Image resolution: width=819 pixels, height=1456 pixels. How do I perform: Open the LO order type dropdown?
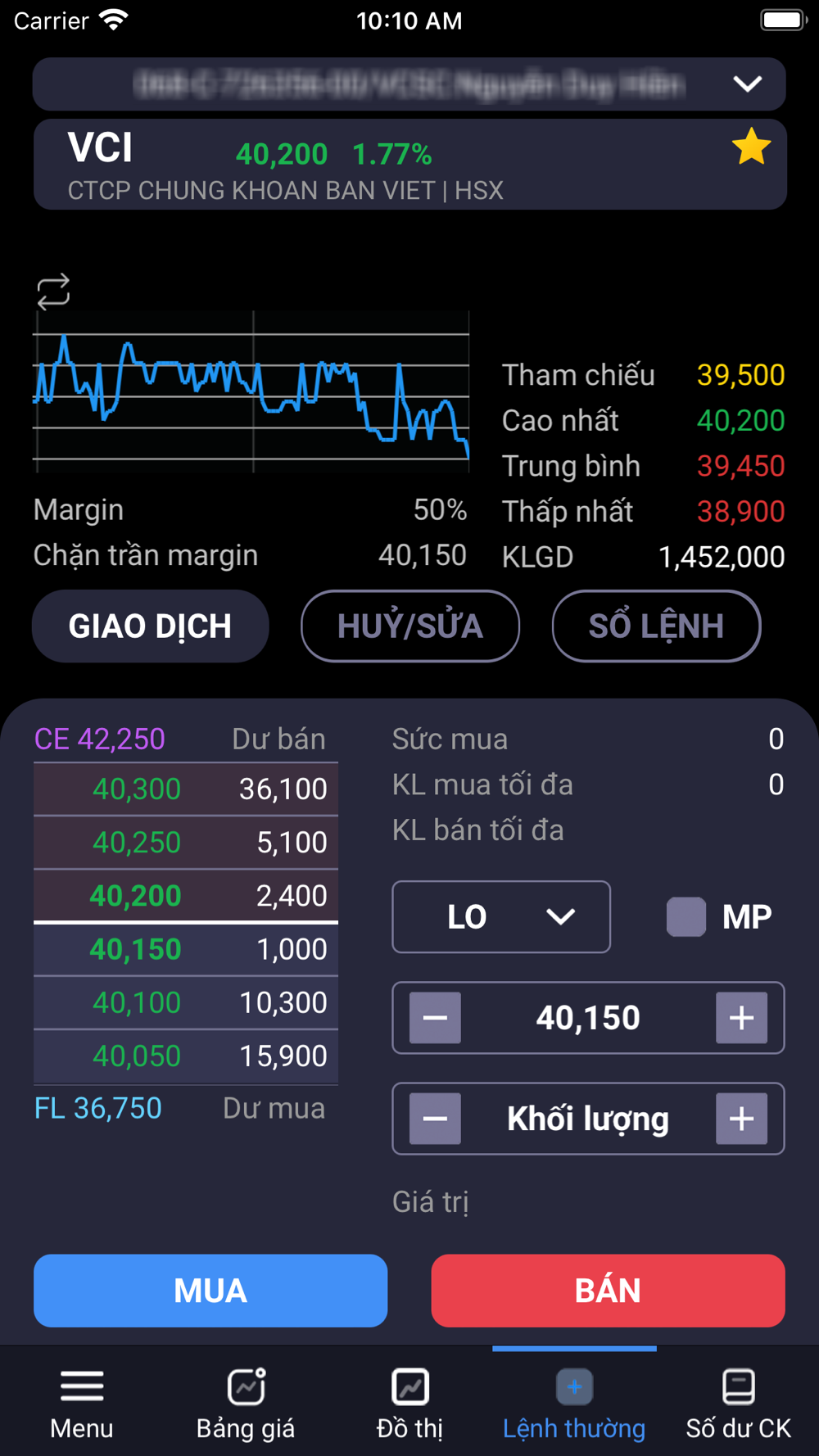click(501, 917)
